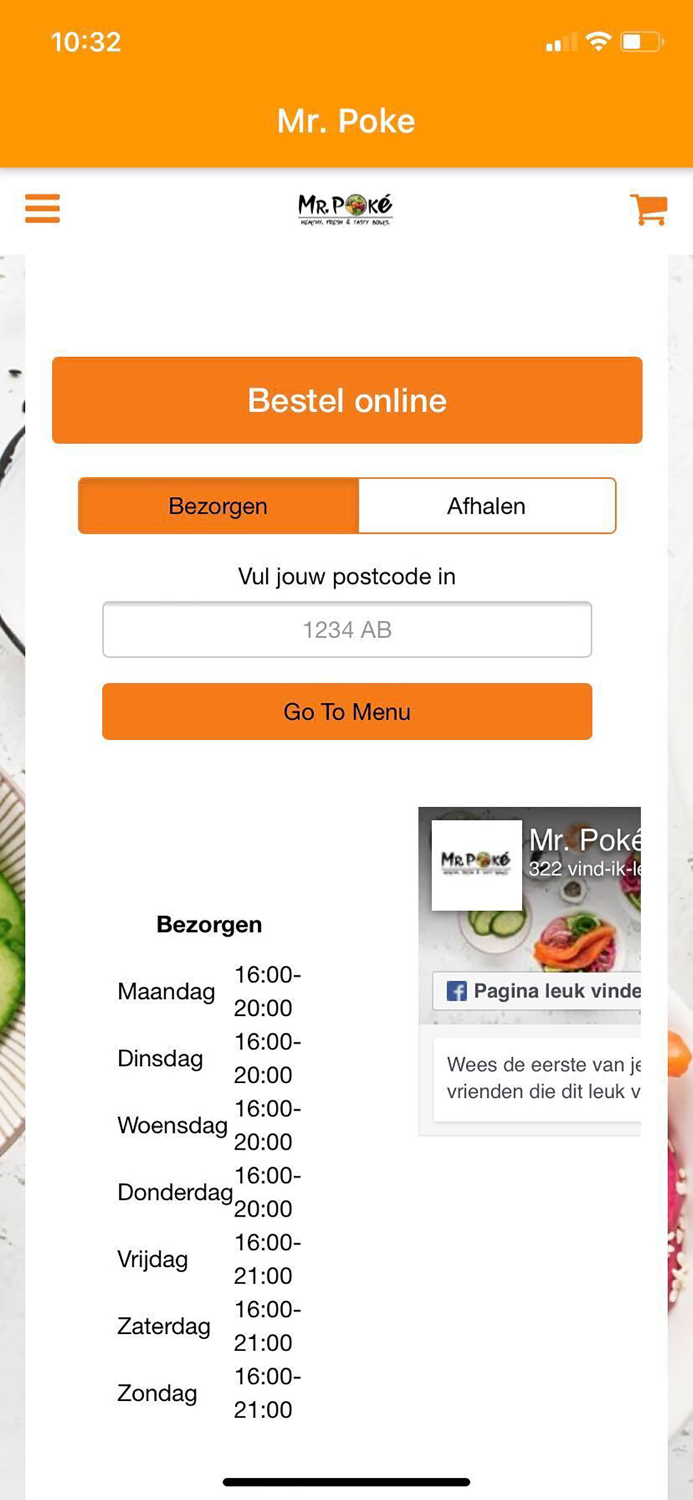Open the Mr. Poké Facebook page title

(585, 840)
